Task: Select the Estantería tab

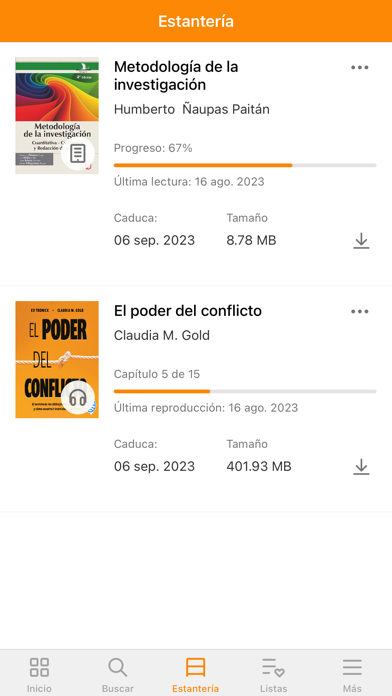Action: tap(196, 675)
